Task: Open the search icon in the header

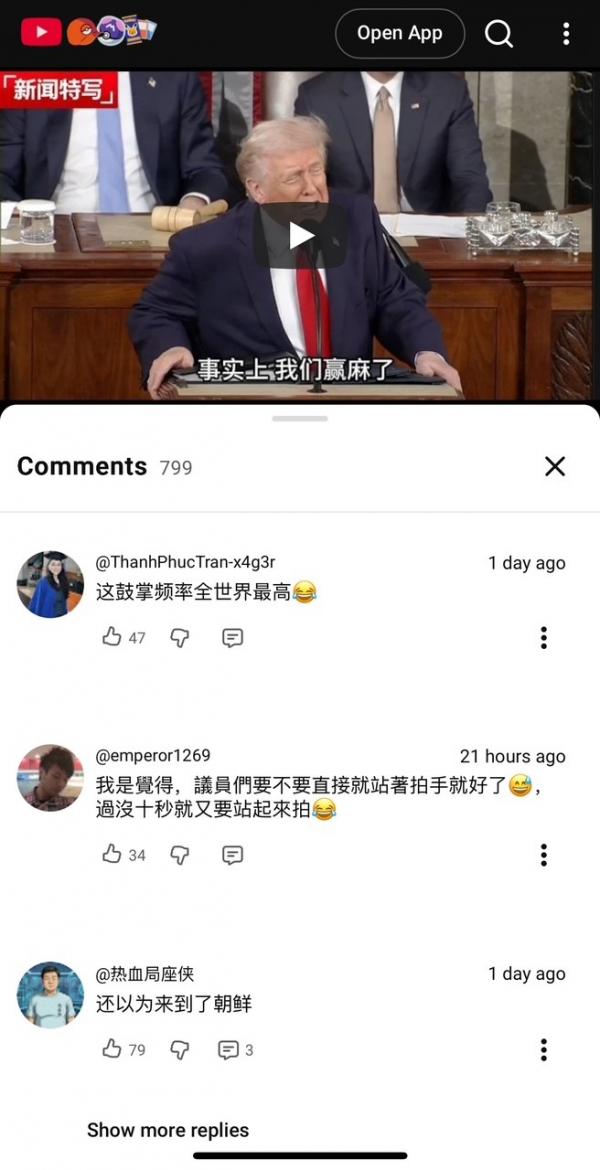Action: 498,34
